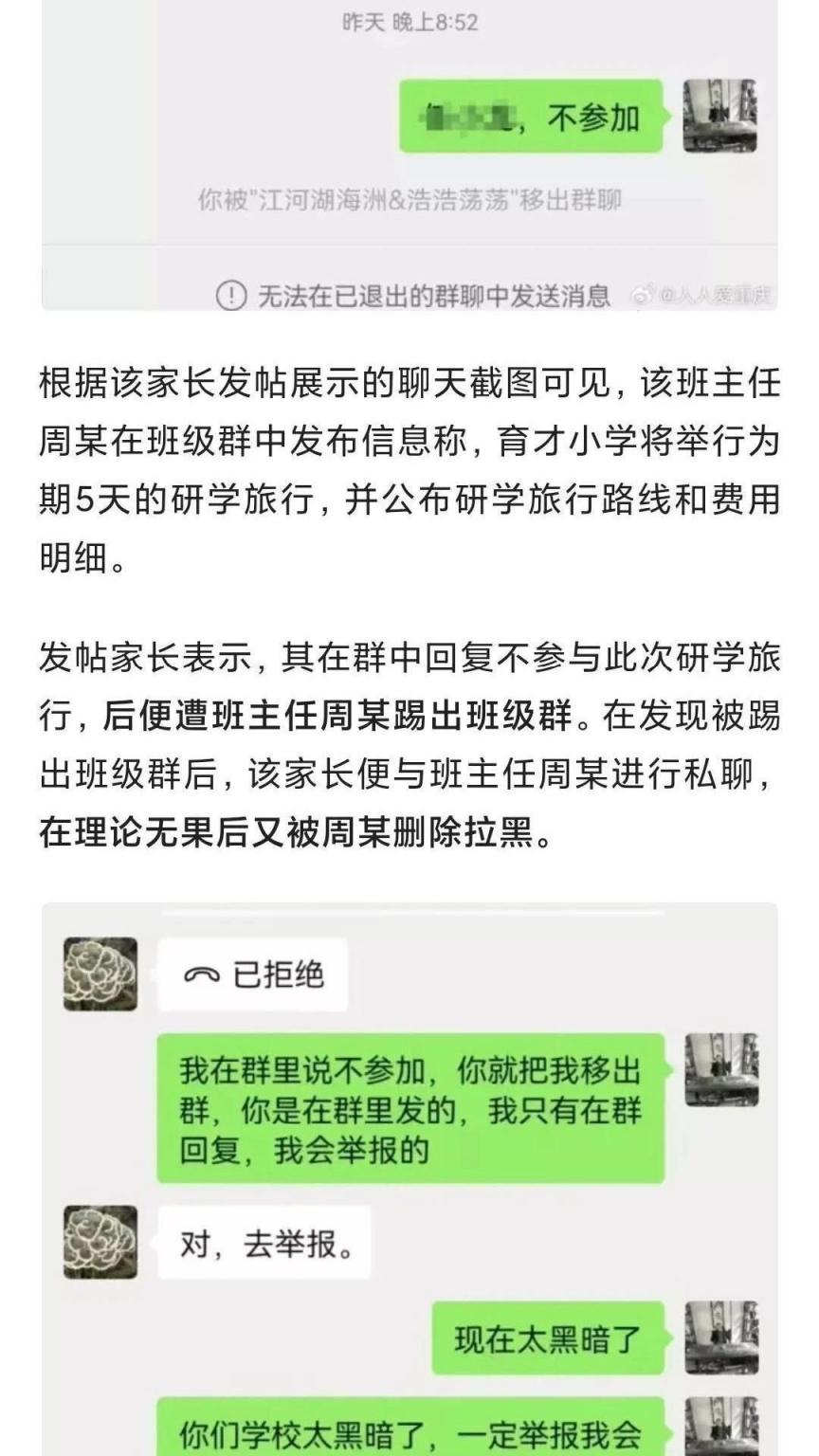View the private chat screenshot with 已拒绝
819x1456 pixels.
pos(409,1175)
